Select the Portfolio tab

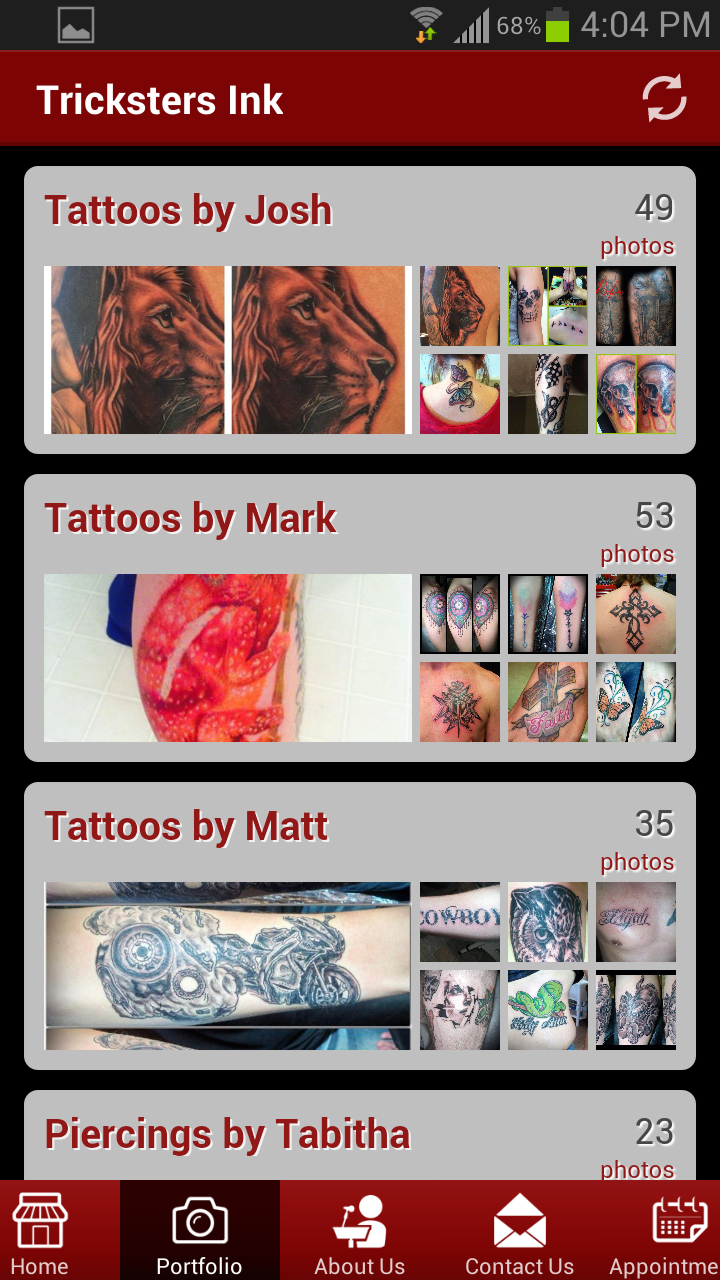tap(199, 1232)
